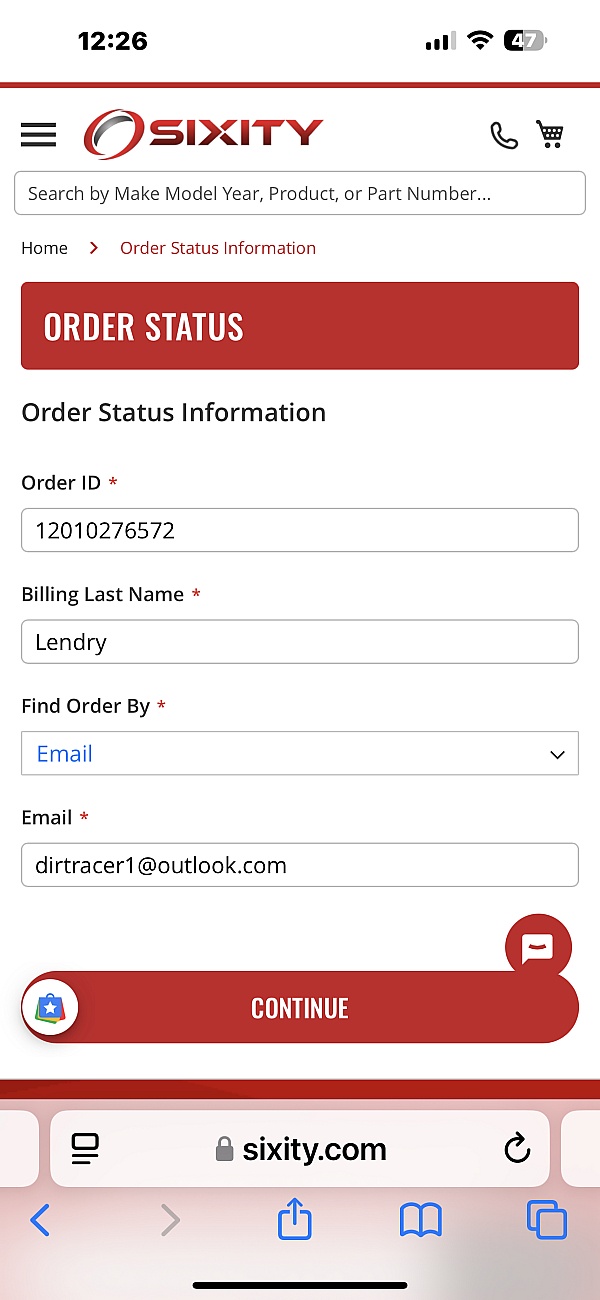Open the hamburger menu
600x1300 pixels.
[x=38, y=134]
